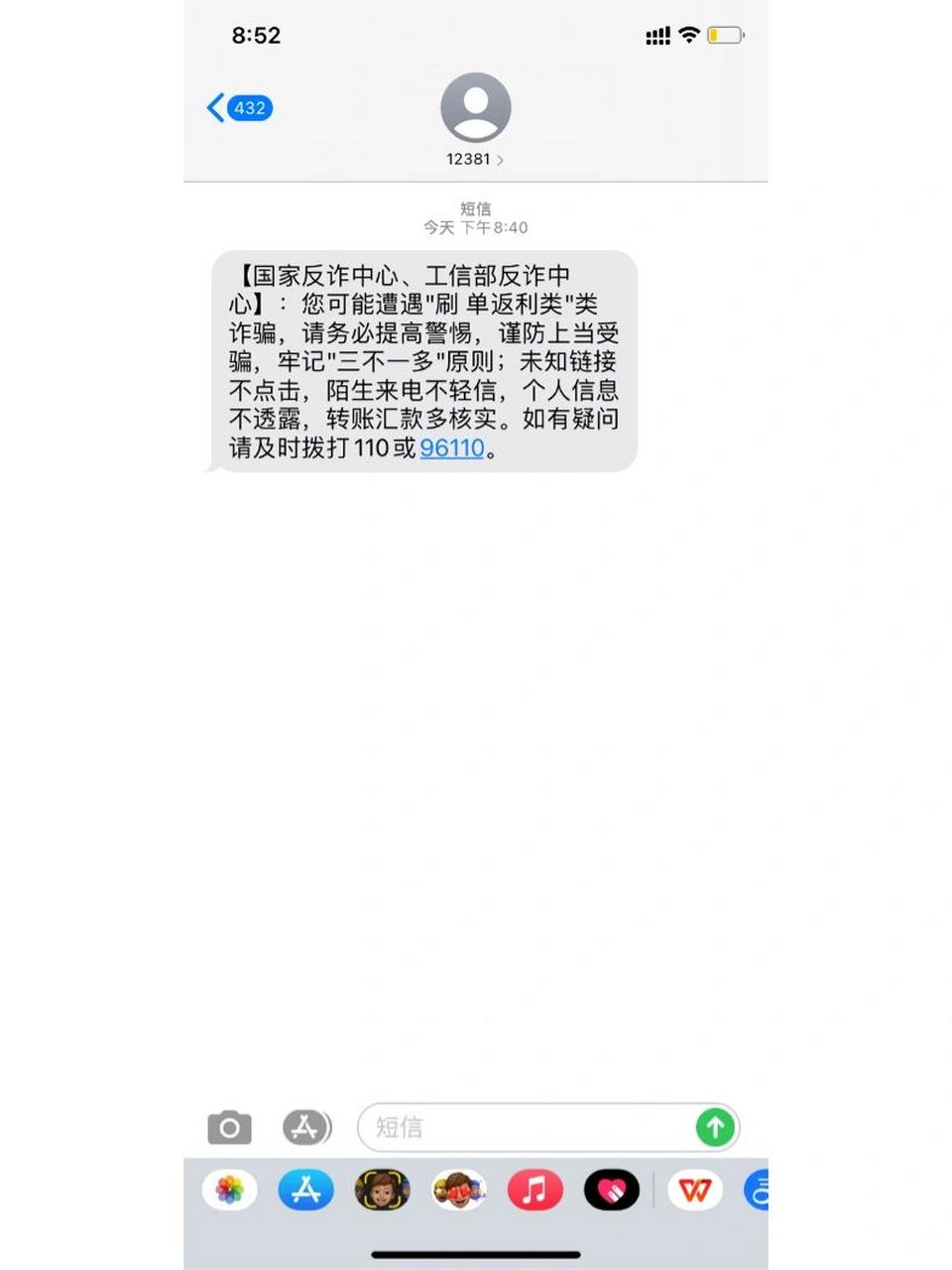Tap the Wi-Fi status icon

[x=688, y=33]
